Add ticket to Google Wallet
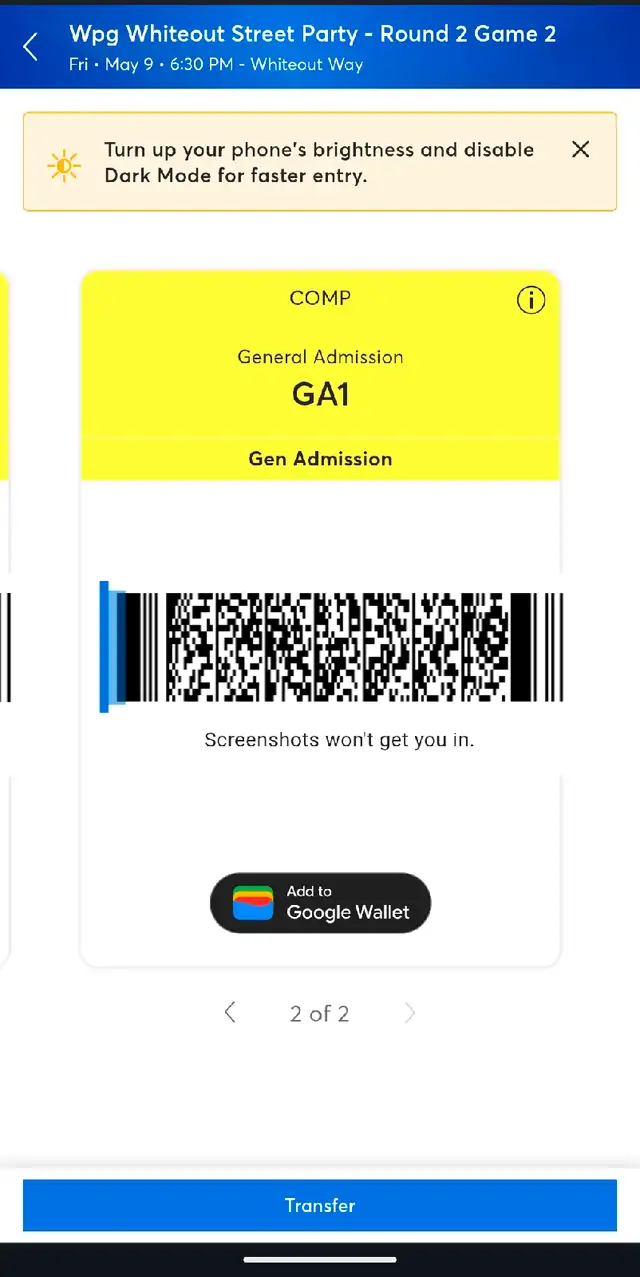The image size is (640, 1277). point(320,903)
